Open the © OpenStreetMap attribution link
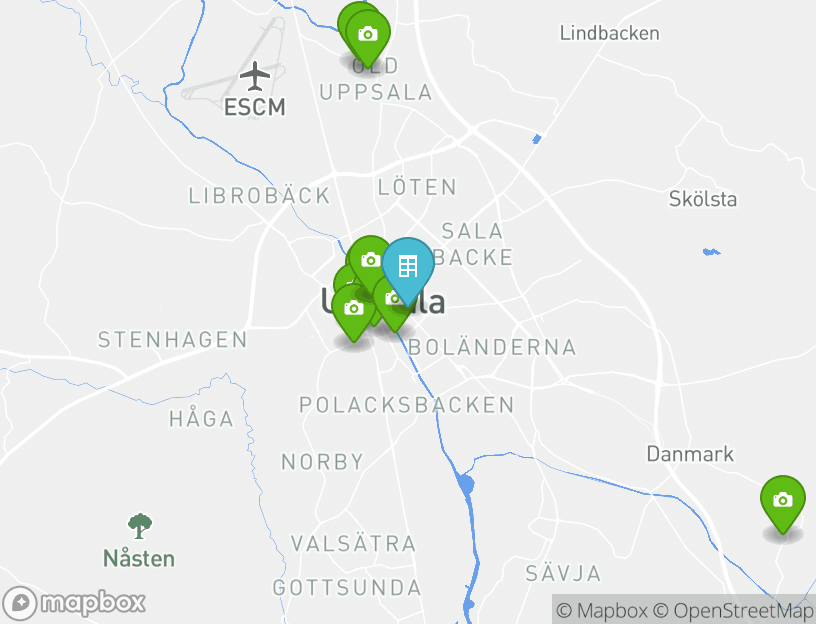The image size is (816, 624). click(733, 610)
